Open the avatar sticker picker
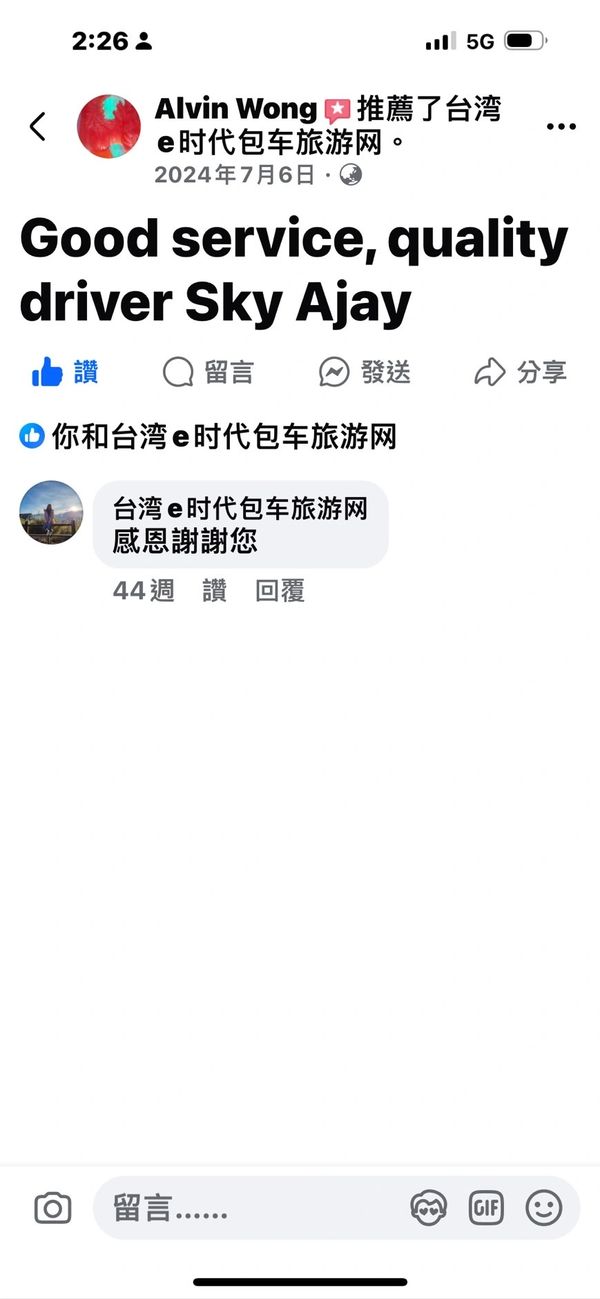The width and height of the screenshot is (600, 1299). coord(429,1208)
